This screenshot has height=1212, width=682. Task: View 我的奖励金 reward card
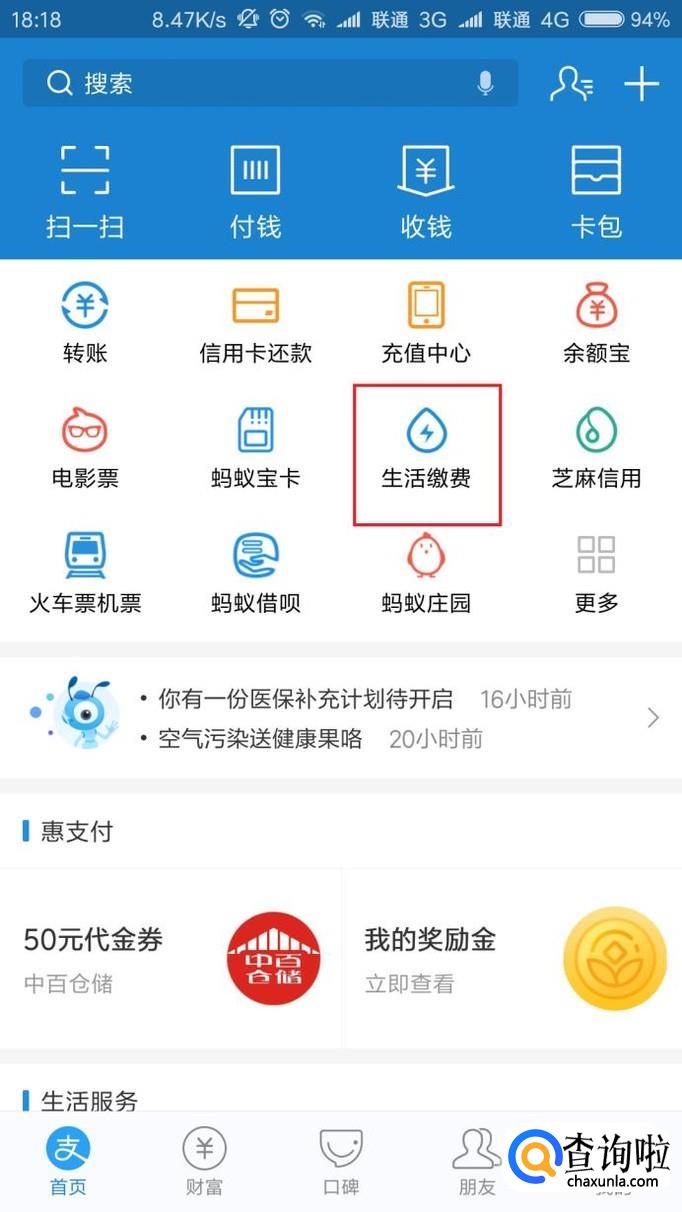point(512,958)
